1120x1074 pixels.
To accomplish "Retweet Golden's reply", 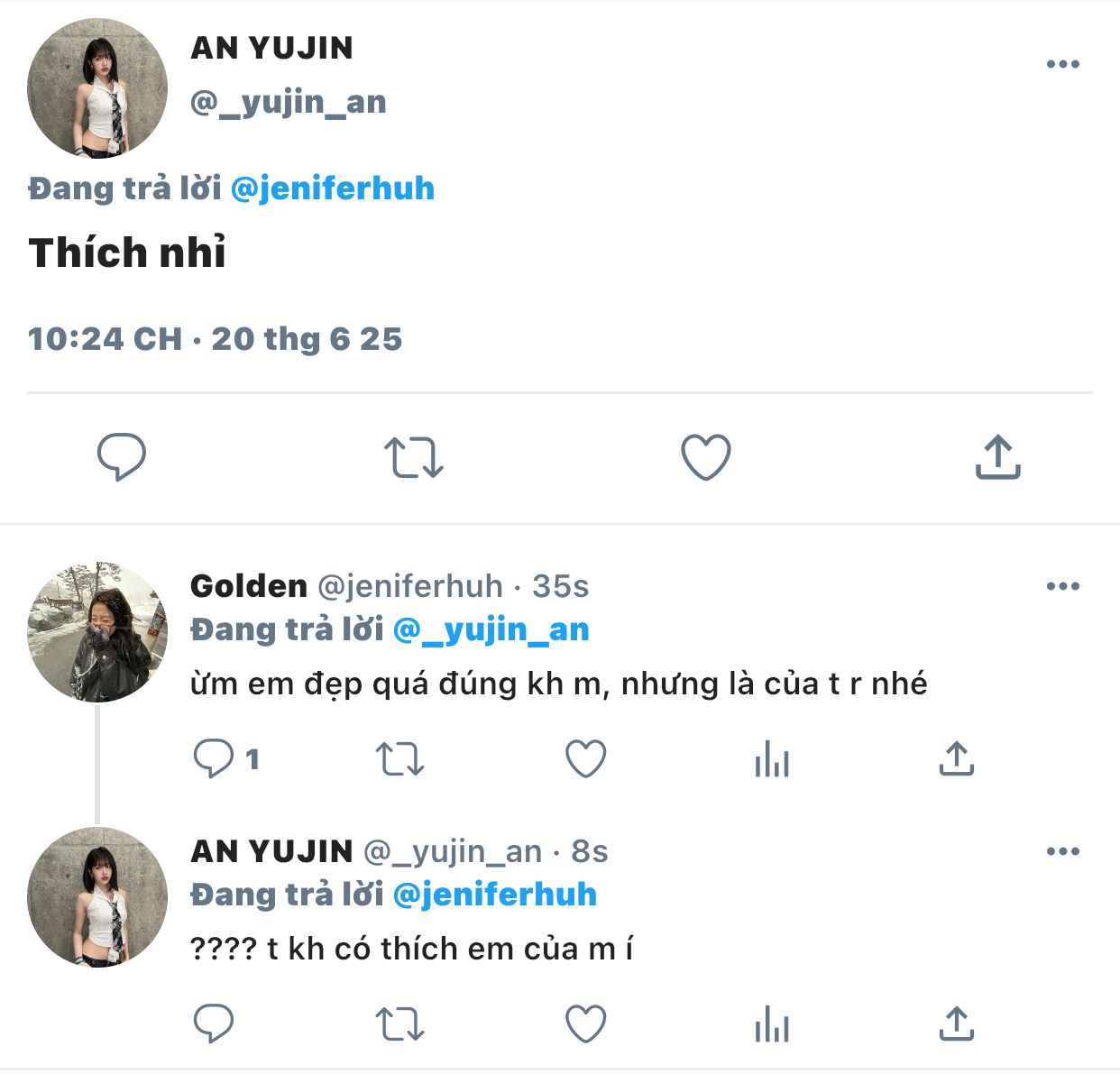I will 399,759.
